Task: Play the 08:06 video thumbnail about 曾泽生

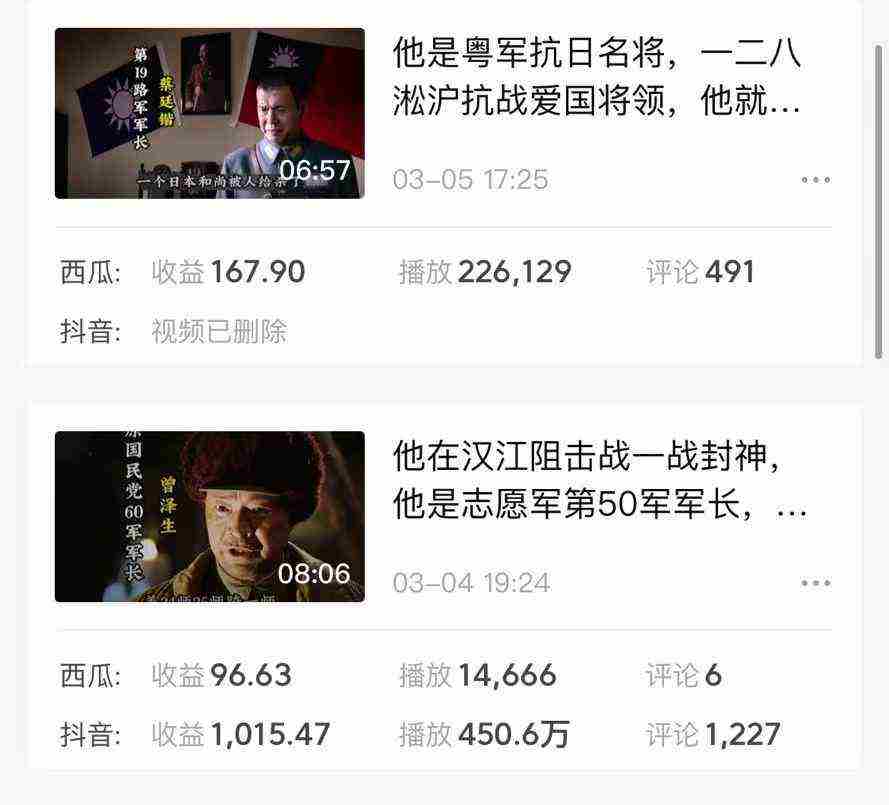Action: pos(209,516)
